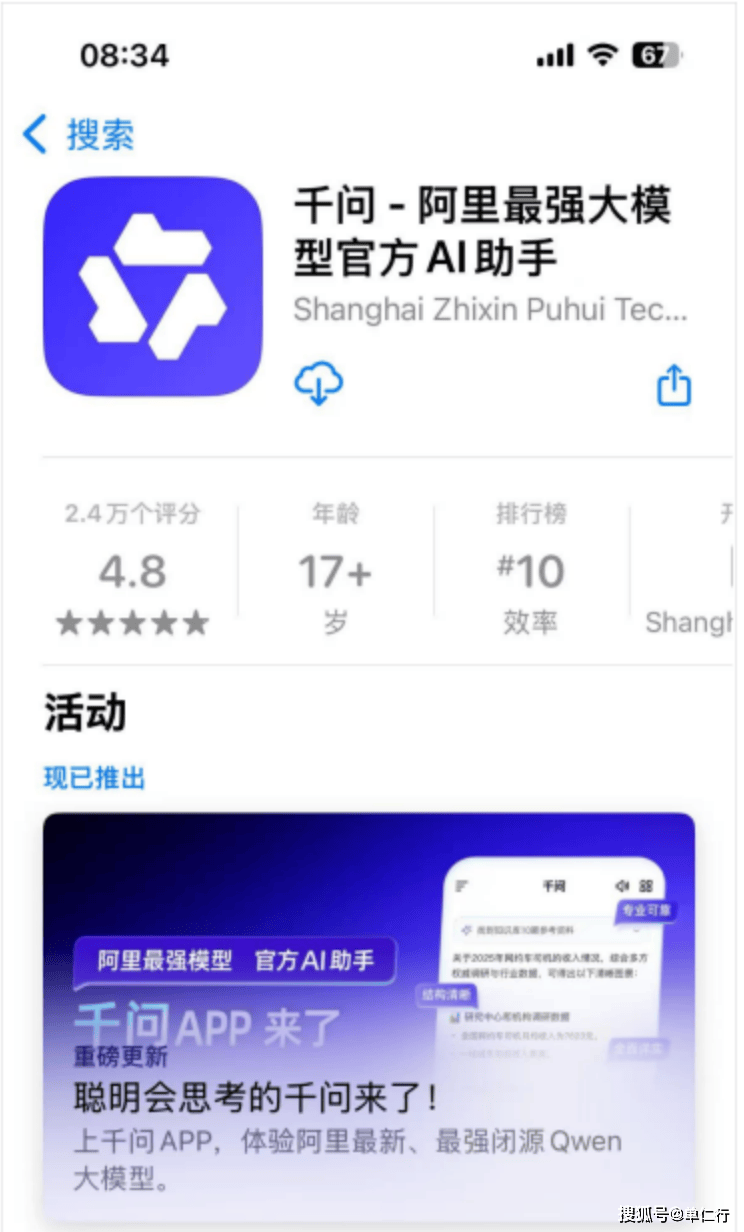Download the 千问 app via cloud icon
Image resolution: width=744 pixels, height=1232 pixels.
[318, 384]
